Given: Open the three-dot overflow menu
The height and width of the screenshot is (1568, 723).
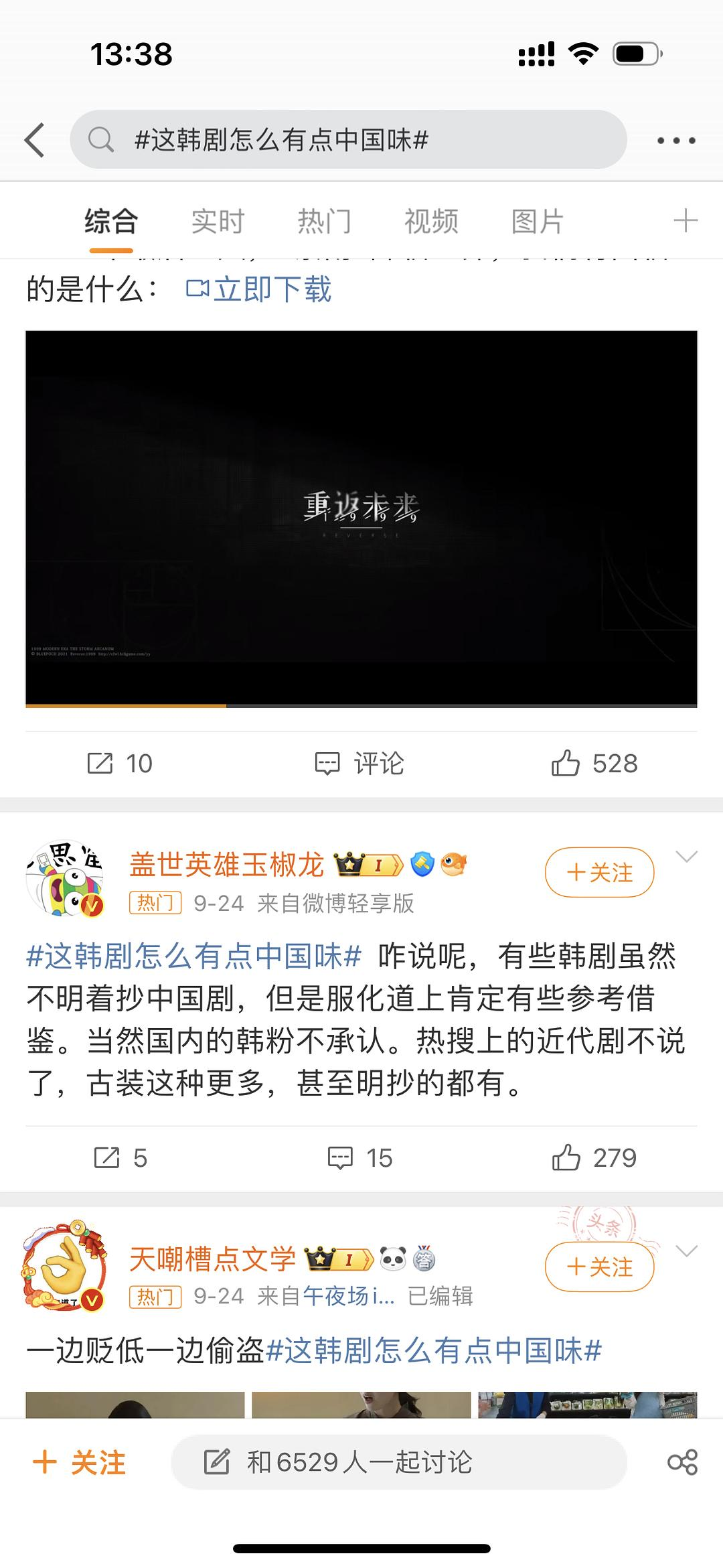Looking at the screenshot, I should [676, 141].
